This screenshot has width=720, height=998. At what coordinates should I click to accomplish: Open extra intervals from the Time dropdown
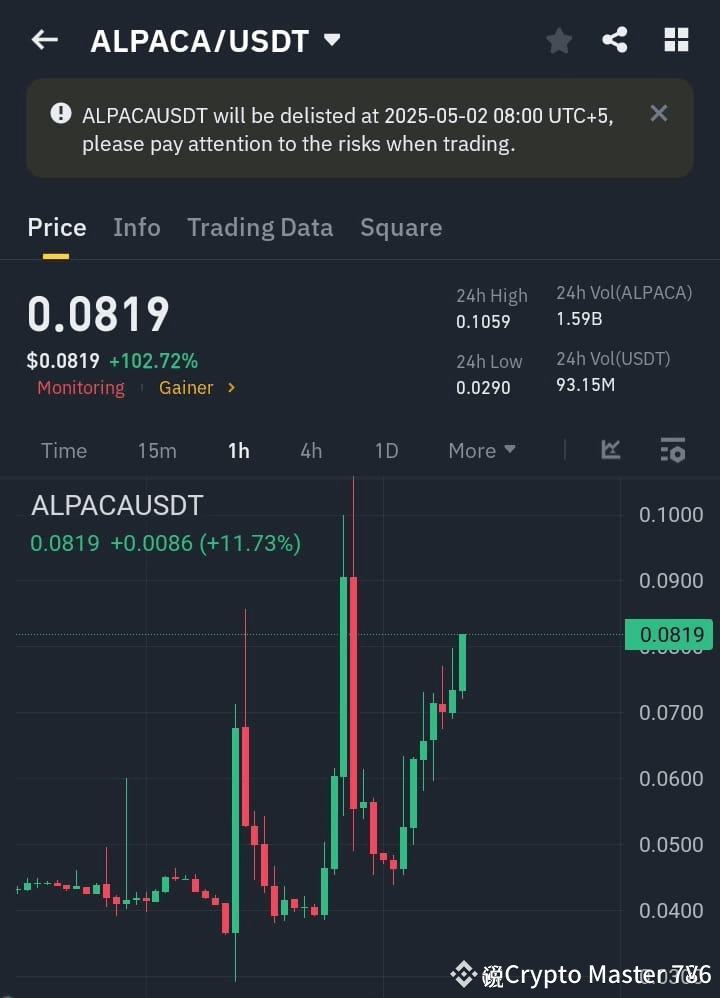[x=63, y=450]
